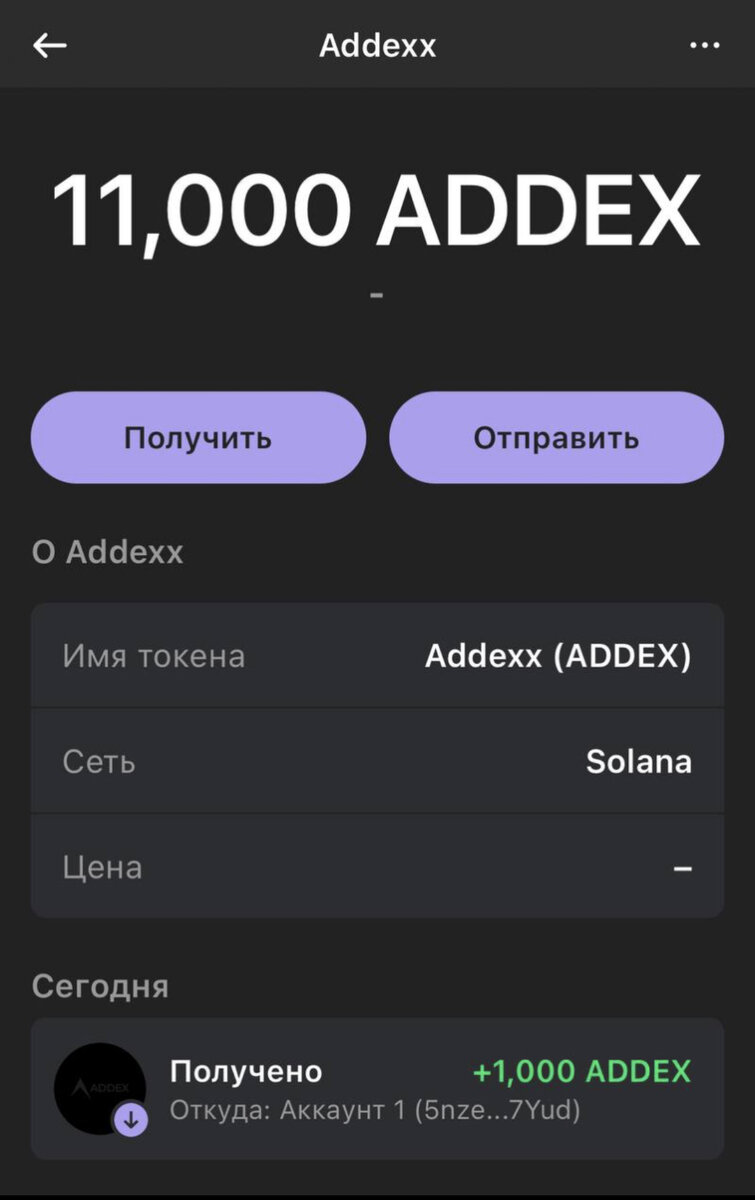Click the Сеть row showing Solana
Viewport: 755px width, 1200px height.
tap(377, 761)
